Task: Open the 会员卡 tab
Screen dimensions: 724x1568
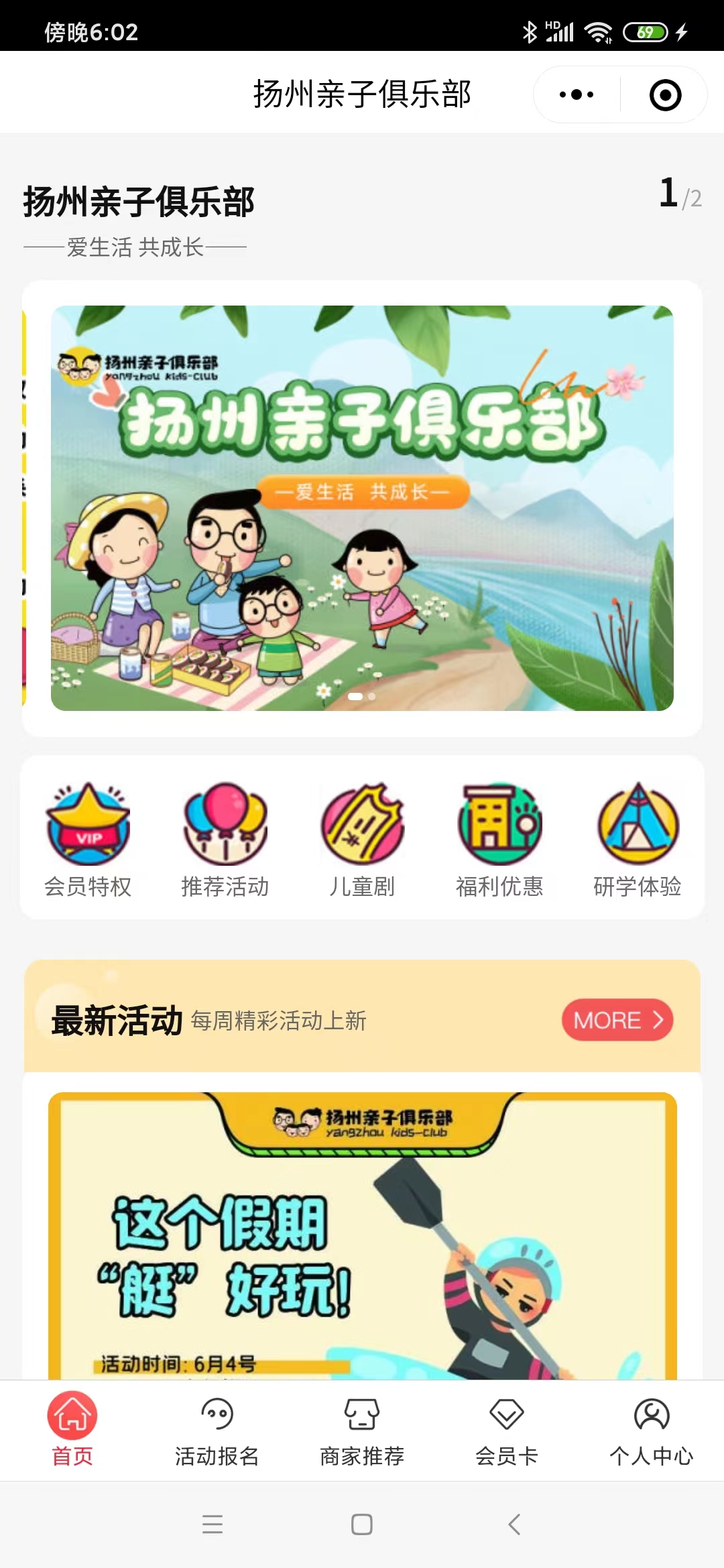Action: (507, 1427)
